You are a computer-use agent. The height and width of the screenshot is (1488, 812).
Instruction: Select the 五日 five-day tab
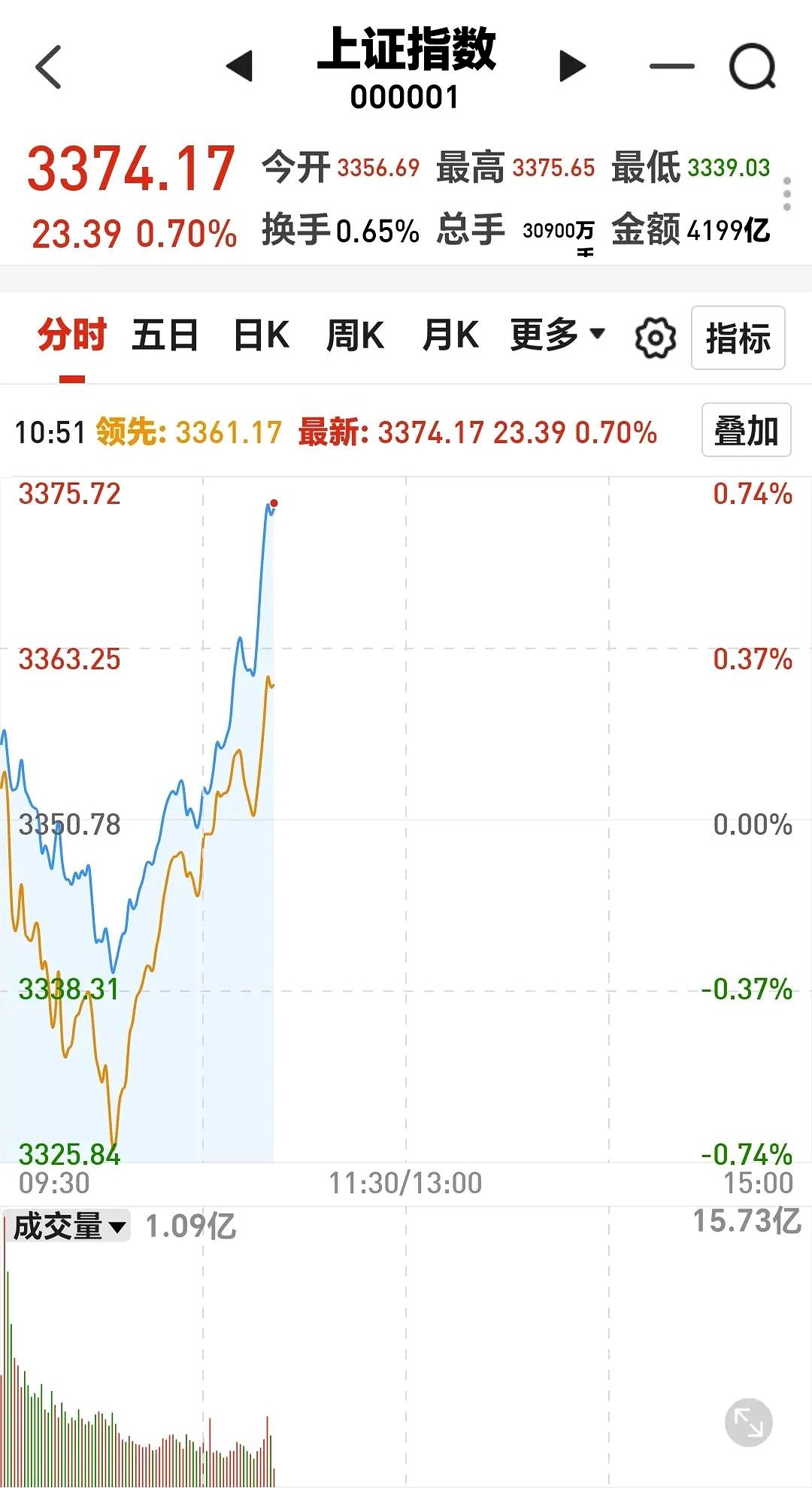tap(164, 338)
